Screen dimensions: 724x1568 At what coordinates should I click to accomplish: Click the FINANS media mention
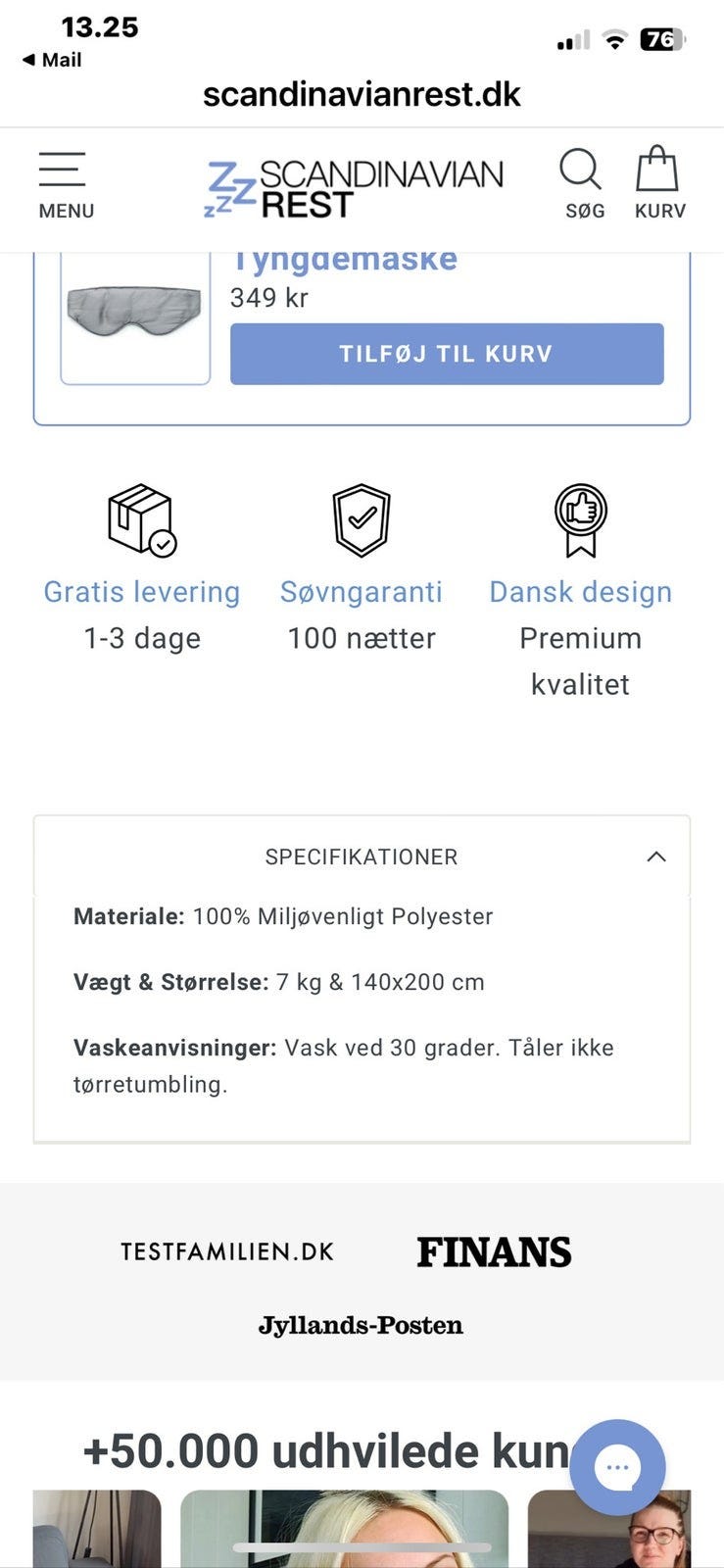[x=494, y=1251]
